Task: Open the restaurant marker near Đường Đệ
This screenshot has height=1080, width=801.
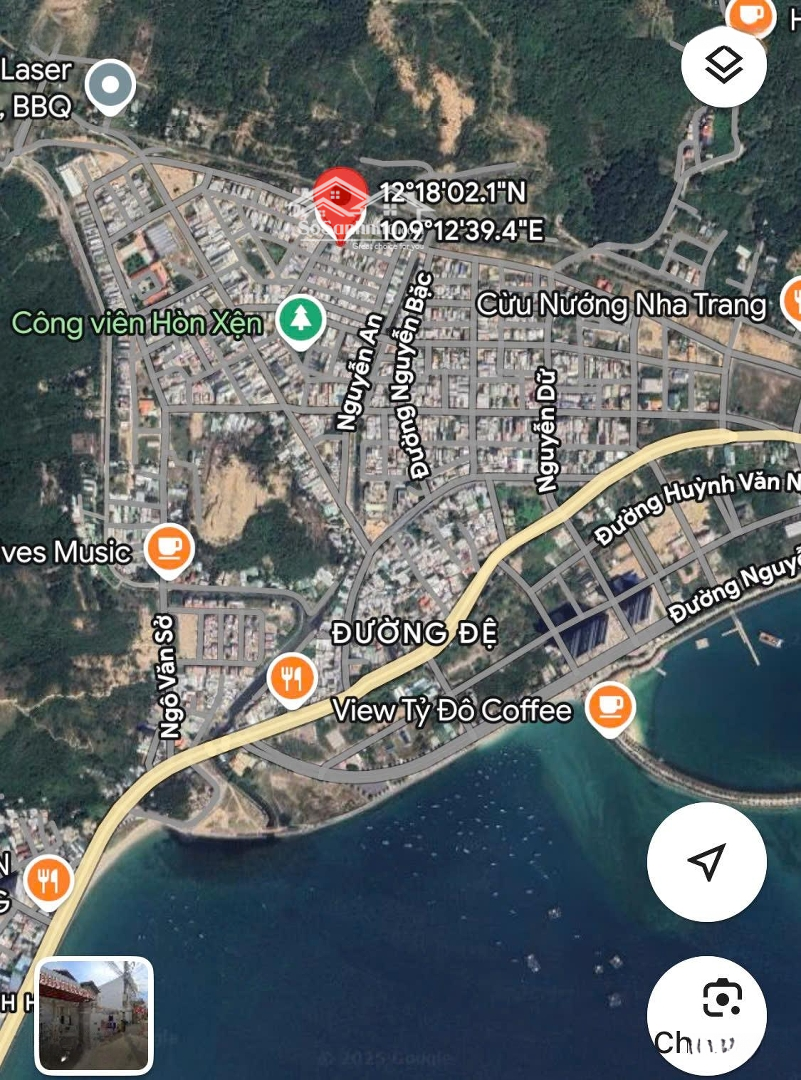Action: pyautogui.click(x=292, y=679)
